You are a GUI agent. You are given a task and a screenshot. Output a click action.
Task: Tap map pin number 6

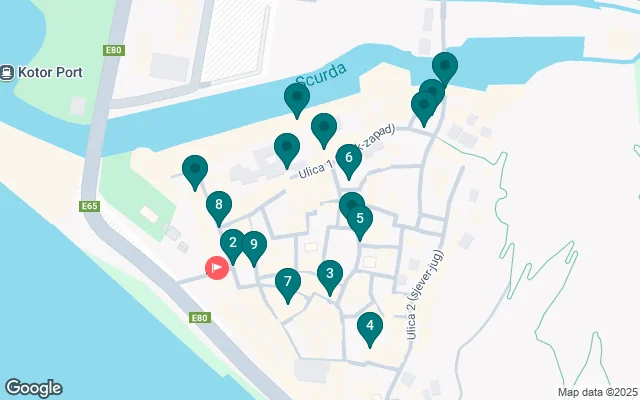pyautogui.click(x=348, y=158)
